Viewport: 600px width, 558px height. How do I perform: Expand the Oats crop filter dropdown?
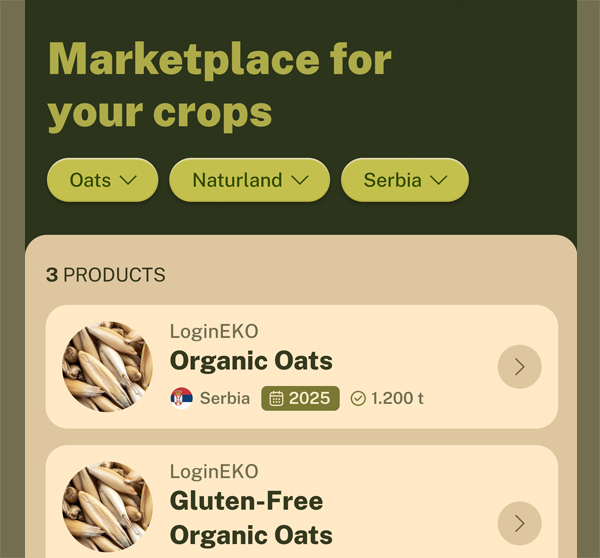(x=102, y=181)
